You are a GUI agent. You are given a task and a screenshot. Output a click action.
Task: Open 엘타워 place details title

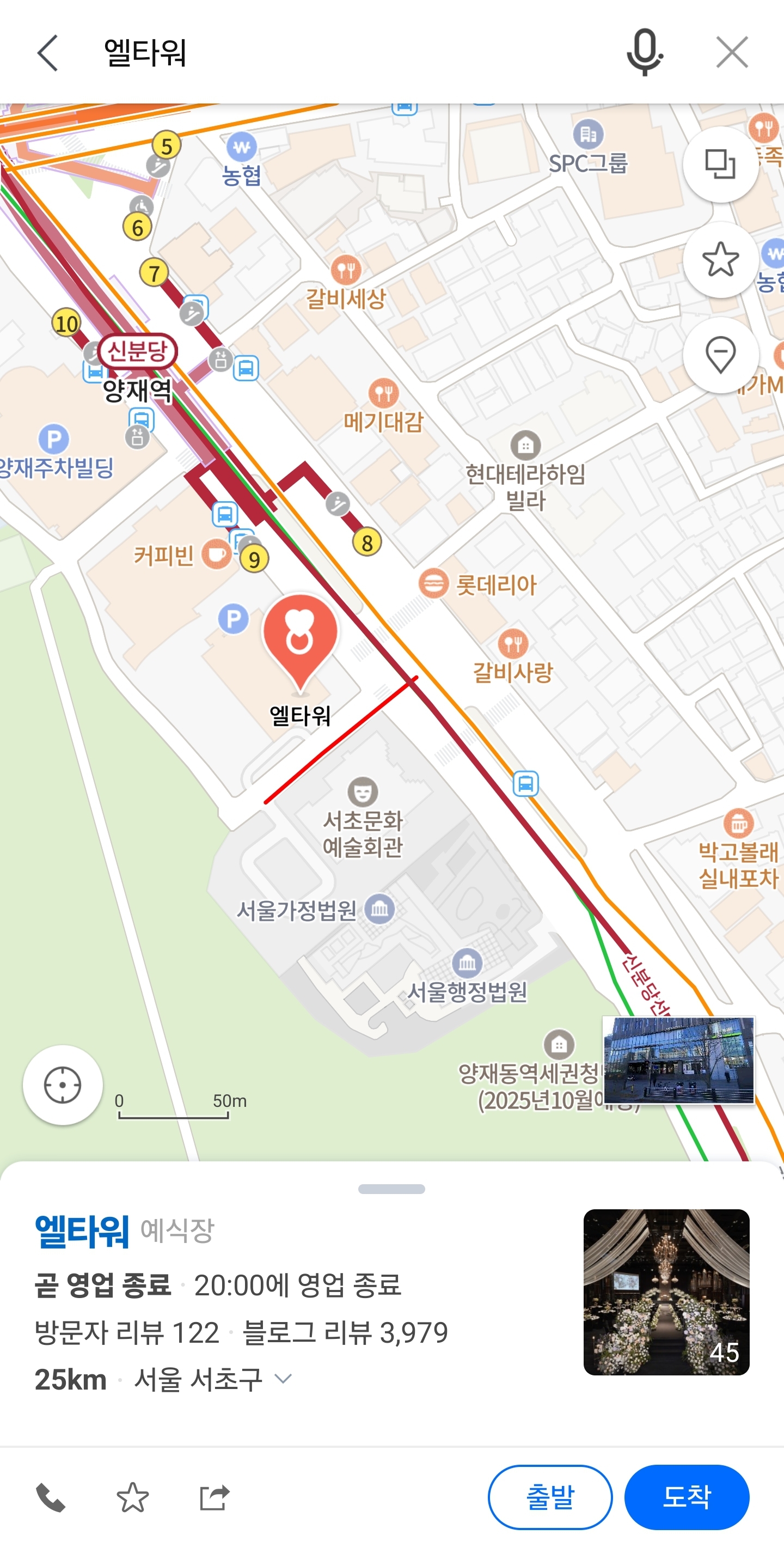[x=82, y=1231]
